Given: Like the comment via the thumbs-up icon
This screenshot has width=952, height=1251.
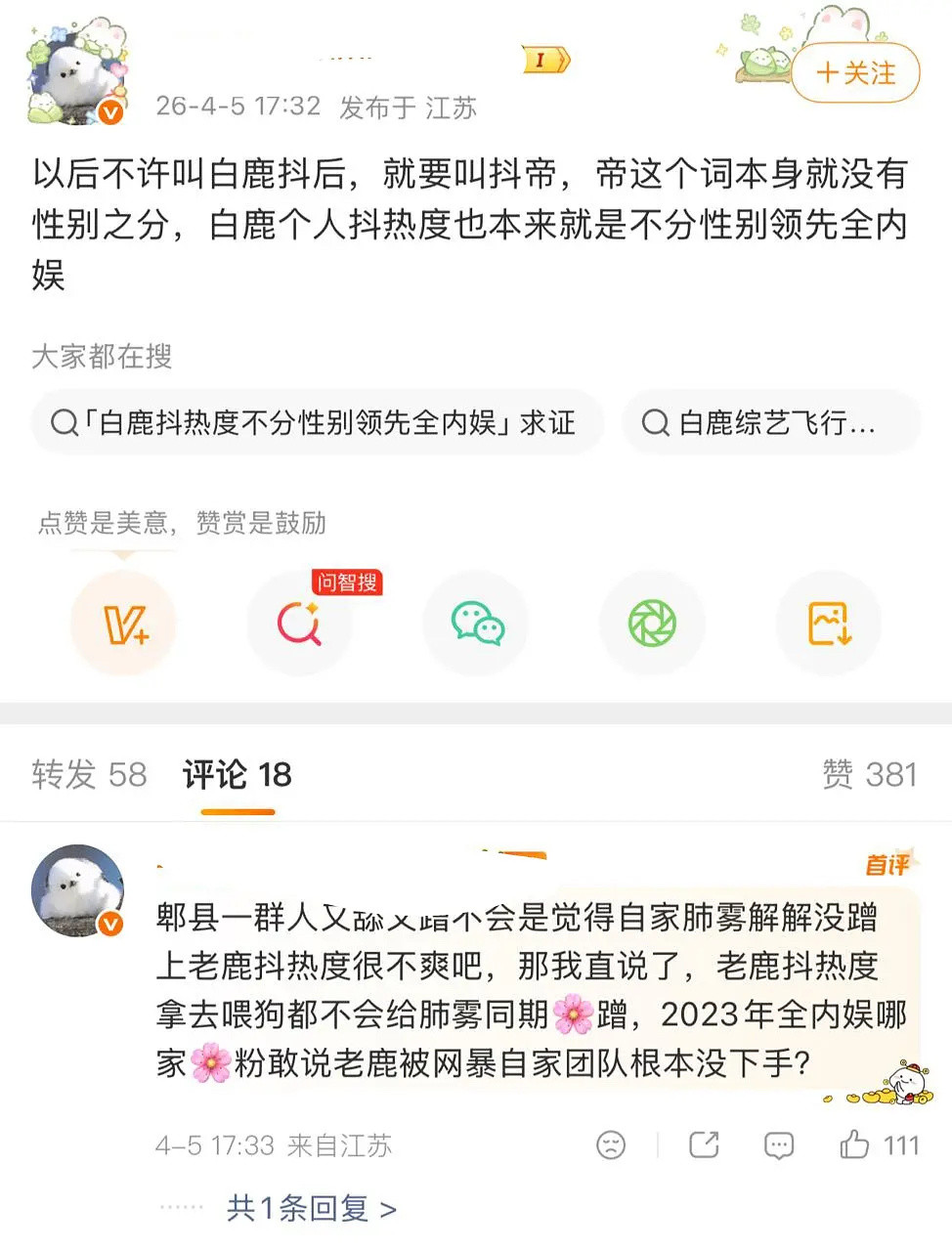Looking at the screenshot, I should tap(857, 1144).
